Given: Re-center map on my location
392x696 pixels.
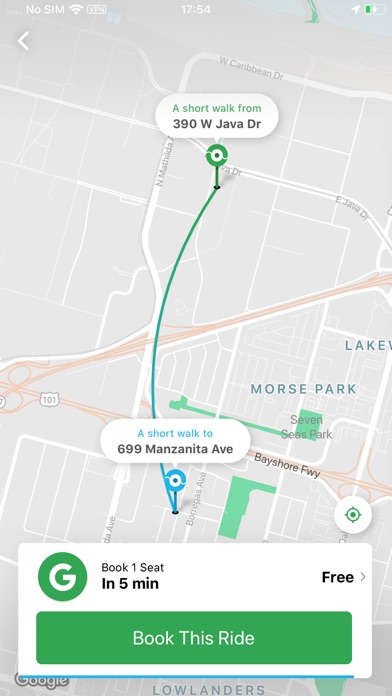Looking at the screenshot, I should click(353, 514).
